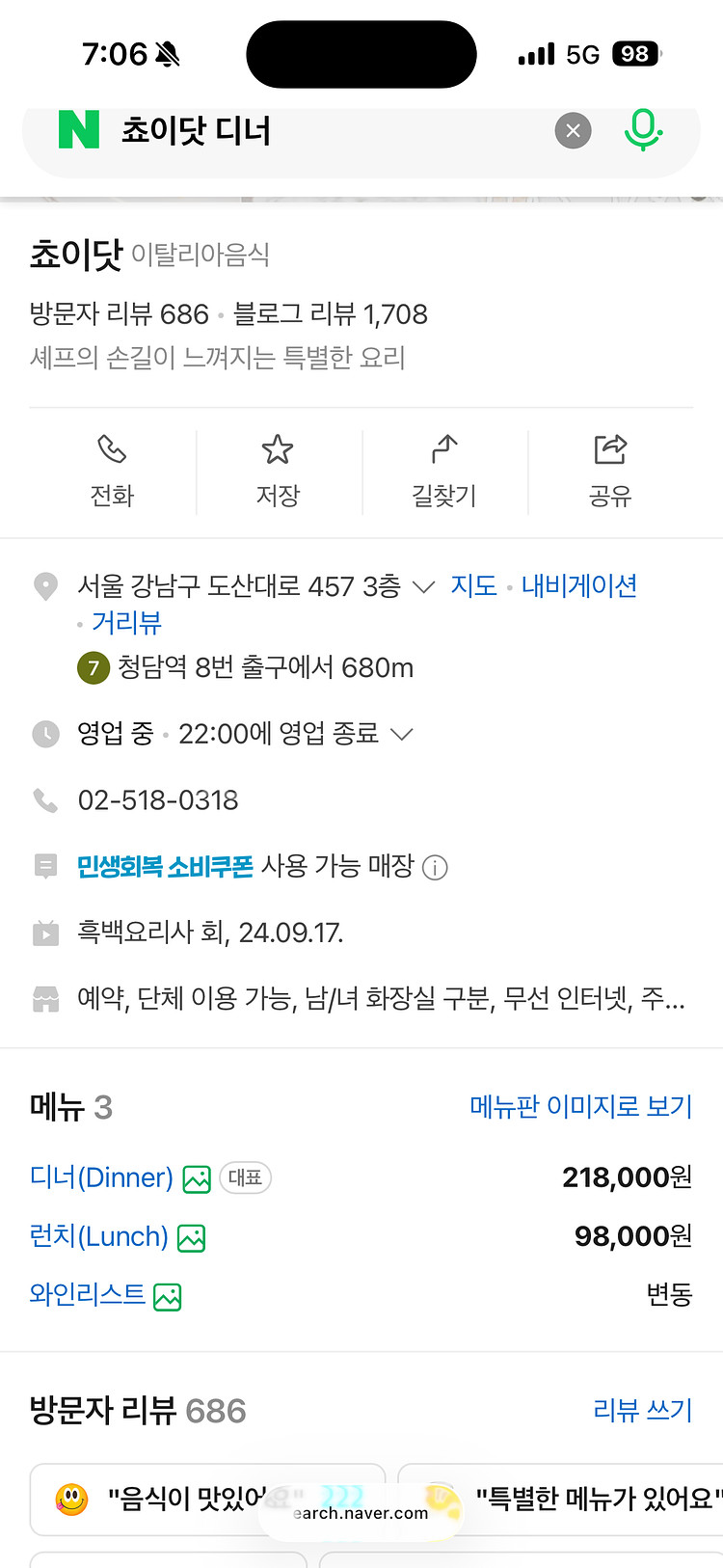
Task: Tap the voice search microphone icon
Action: pyautogui.click(x=643, y=130)
